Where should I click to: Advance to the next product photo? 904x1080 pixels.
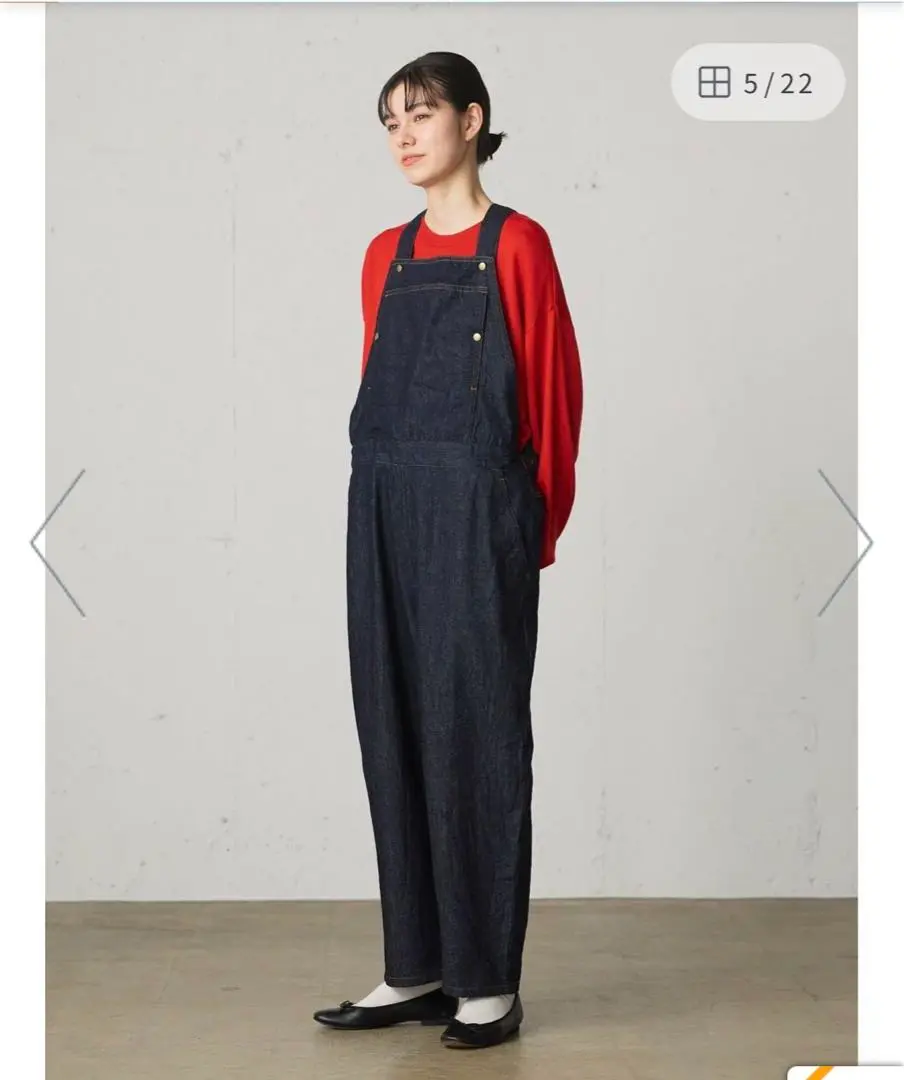pos(845,543)
